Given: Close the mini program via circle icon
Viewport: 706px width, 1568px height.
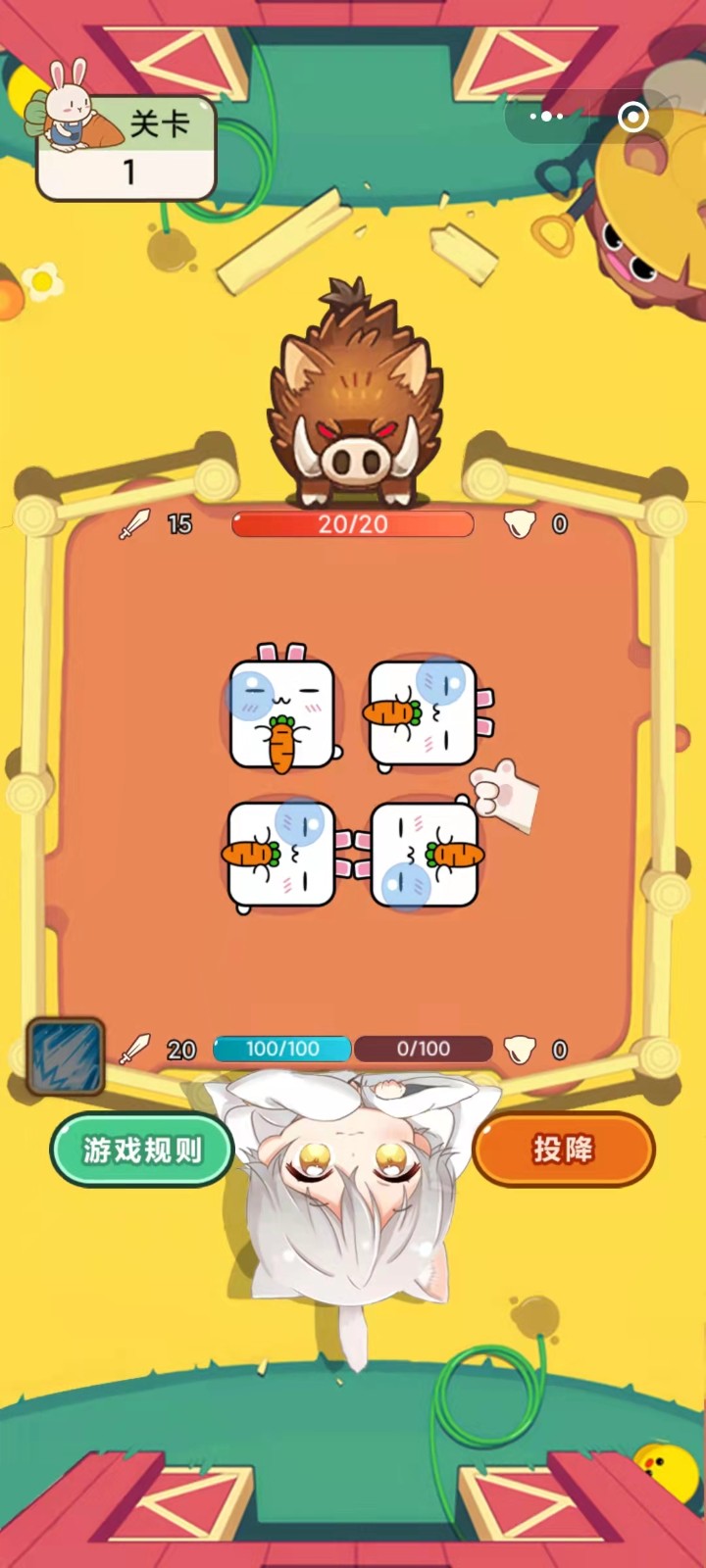Looking at the screenshot, I should [633, 118].
